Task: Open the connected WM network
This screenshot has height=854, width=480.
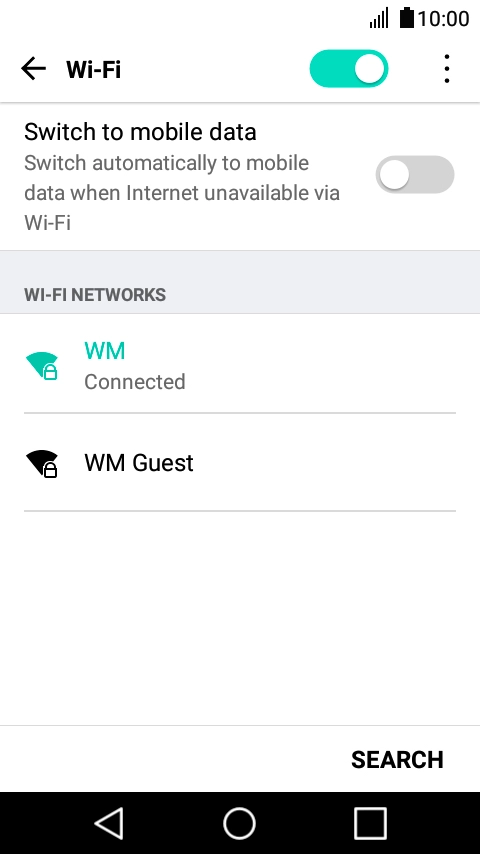Action: (x=240, y=364)
